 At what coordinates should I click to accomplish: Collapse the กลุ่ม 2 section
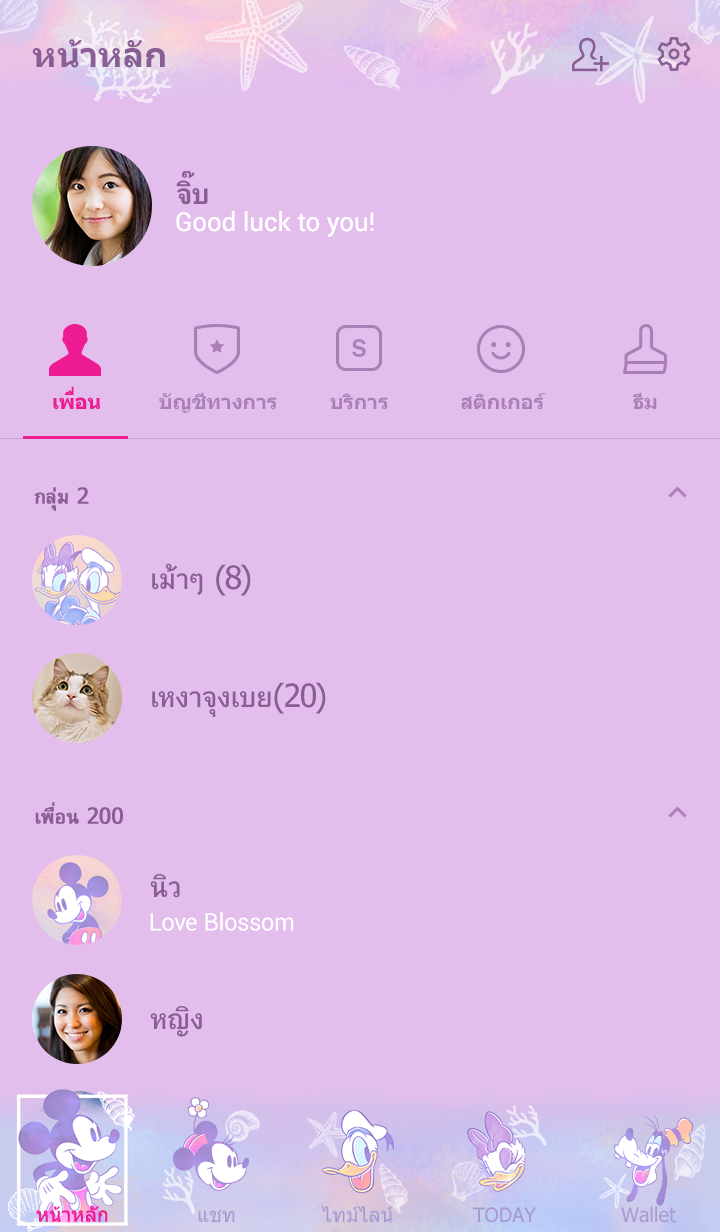(x=677, y=493)
